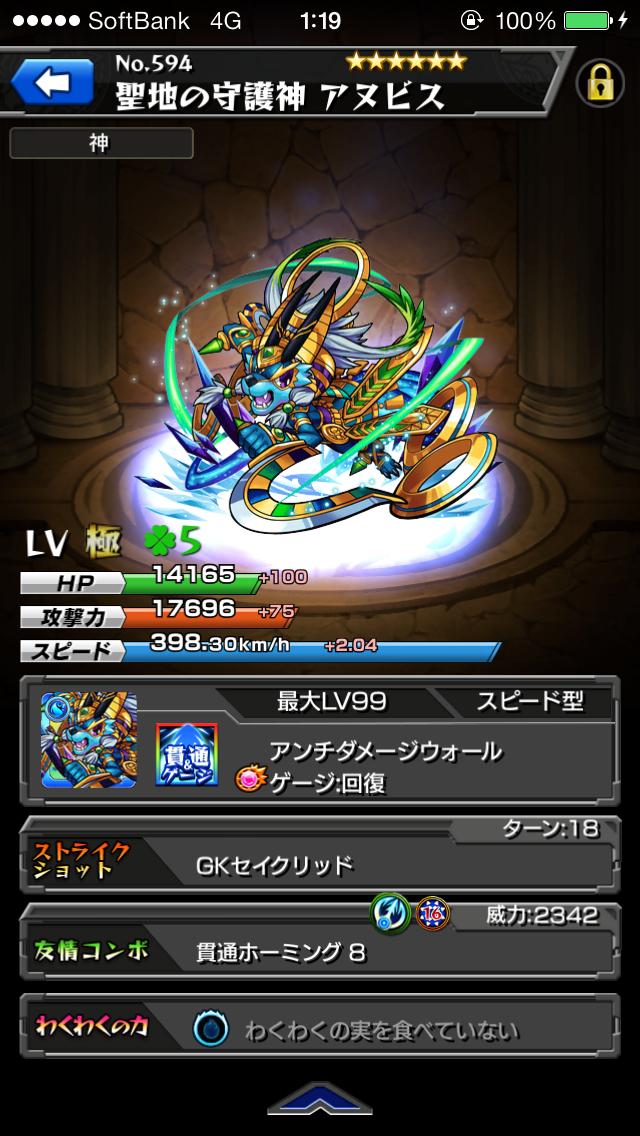Open the わくわくの力 row
The height and width of the screenshot is (1136, 640).
tap(318, 1030)
